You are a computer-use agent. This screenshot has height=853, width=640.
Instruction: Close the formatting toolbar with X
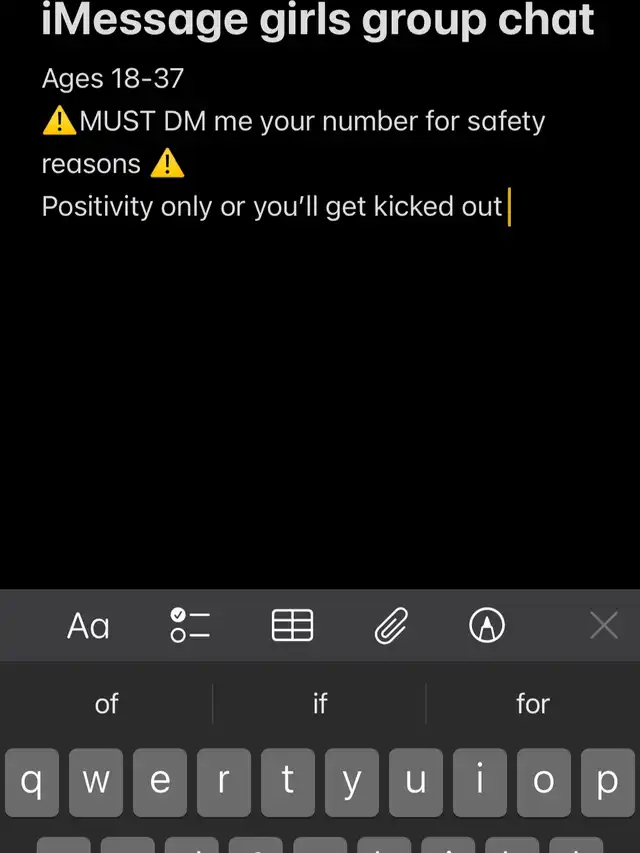pos(604,626)
